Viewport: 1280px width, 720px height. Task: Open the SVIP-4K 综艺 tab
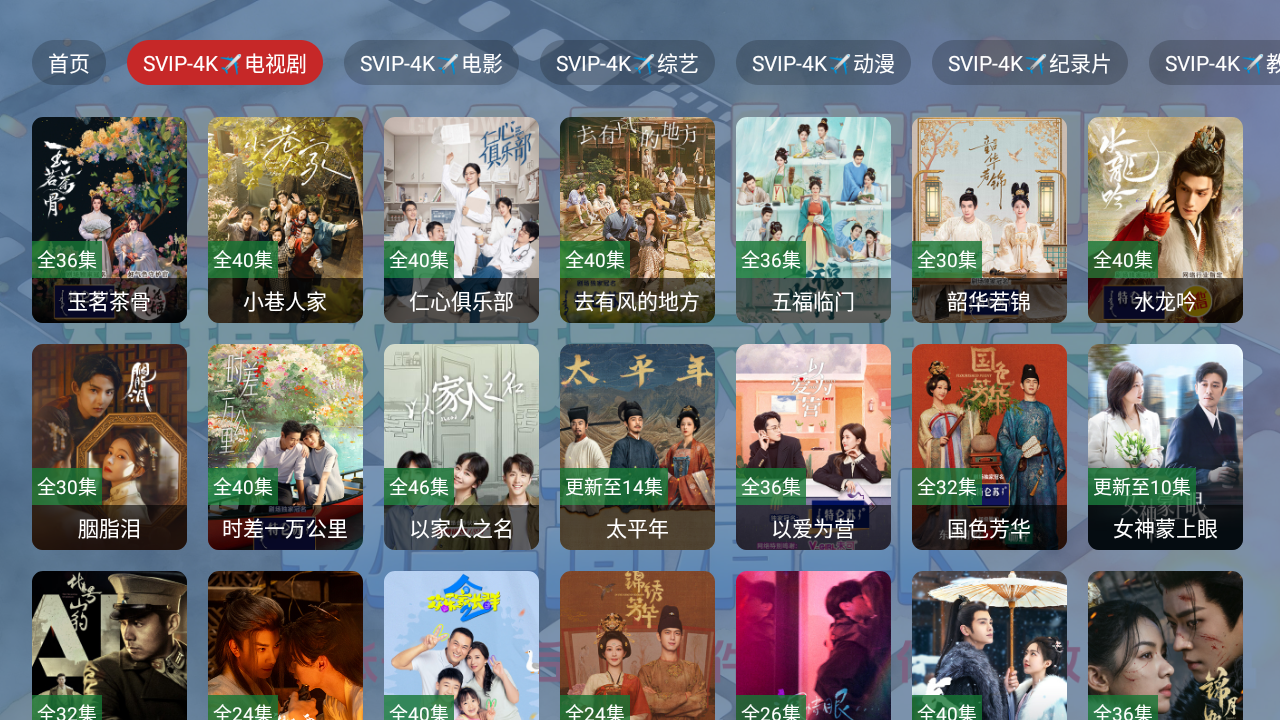[x=627, y=63]
